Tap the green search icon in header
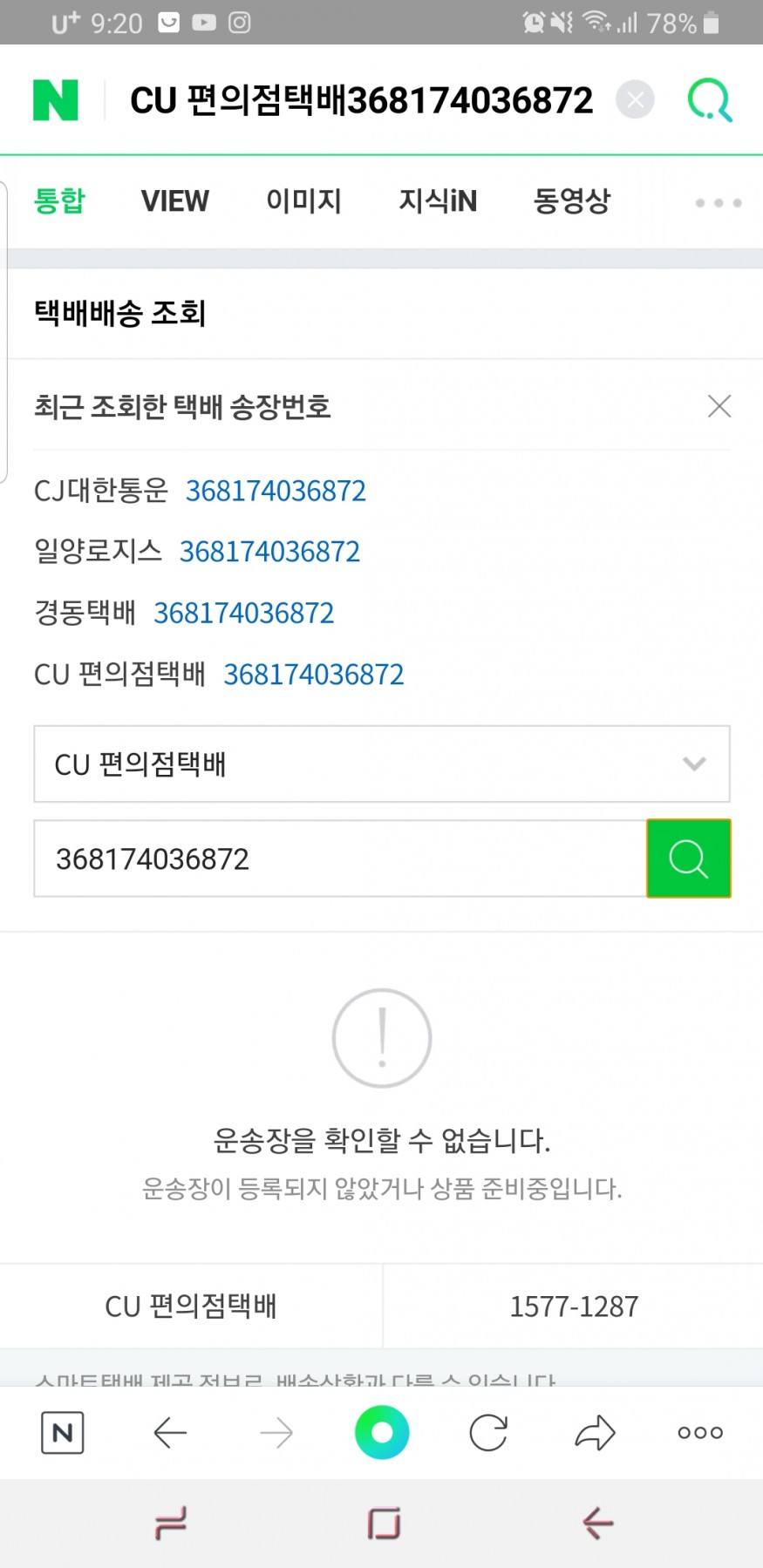Viewport: 763px width, 1568px height. tap(709, 100)
